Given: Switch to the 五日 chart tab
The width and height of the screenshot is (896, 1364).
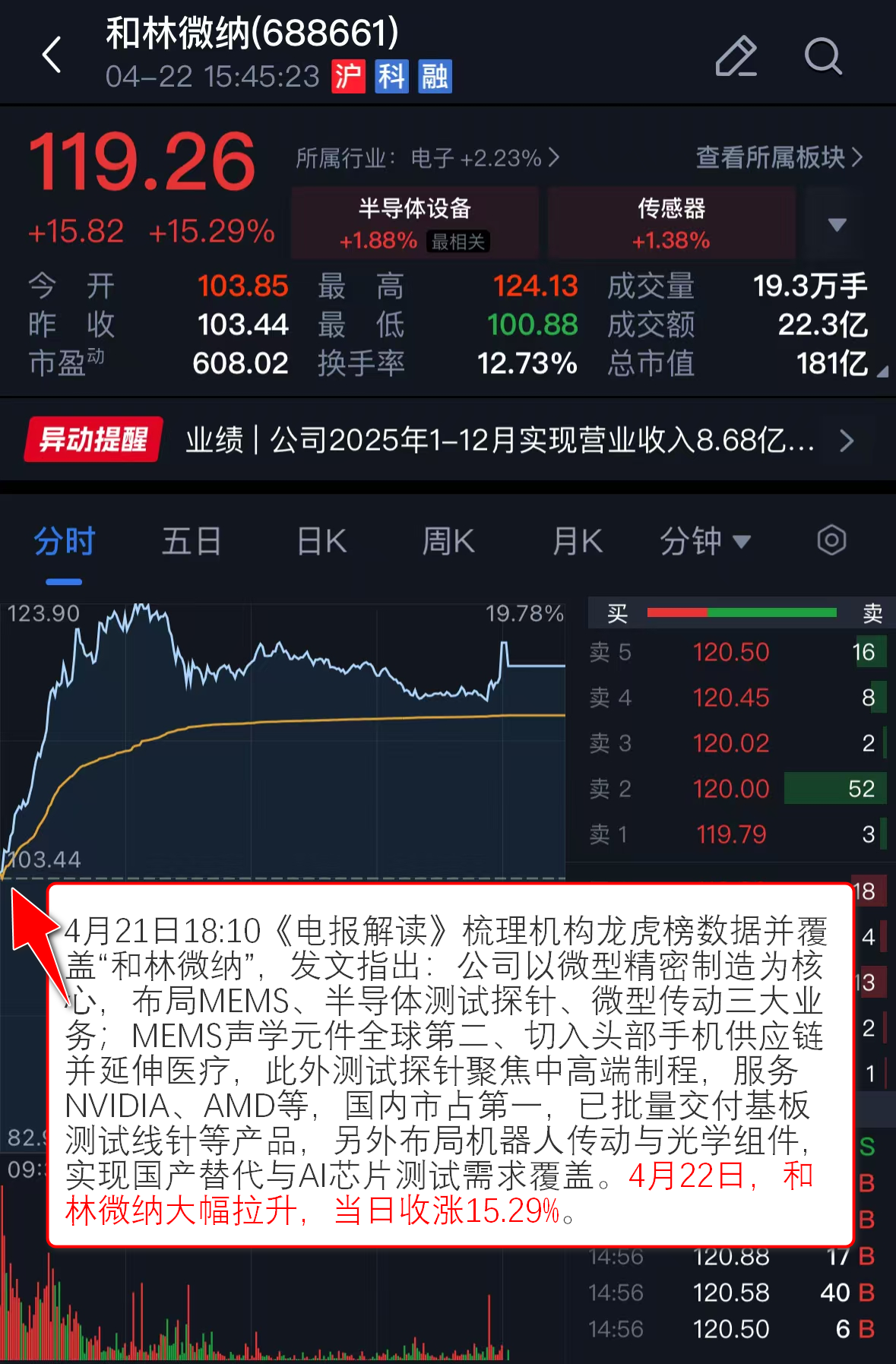Looking at the screenshot, I should 191,542.
